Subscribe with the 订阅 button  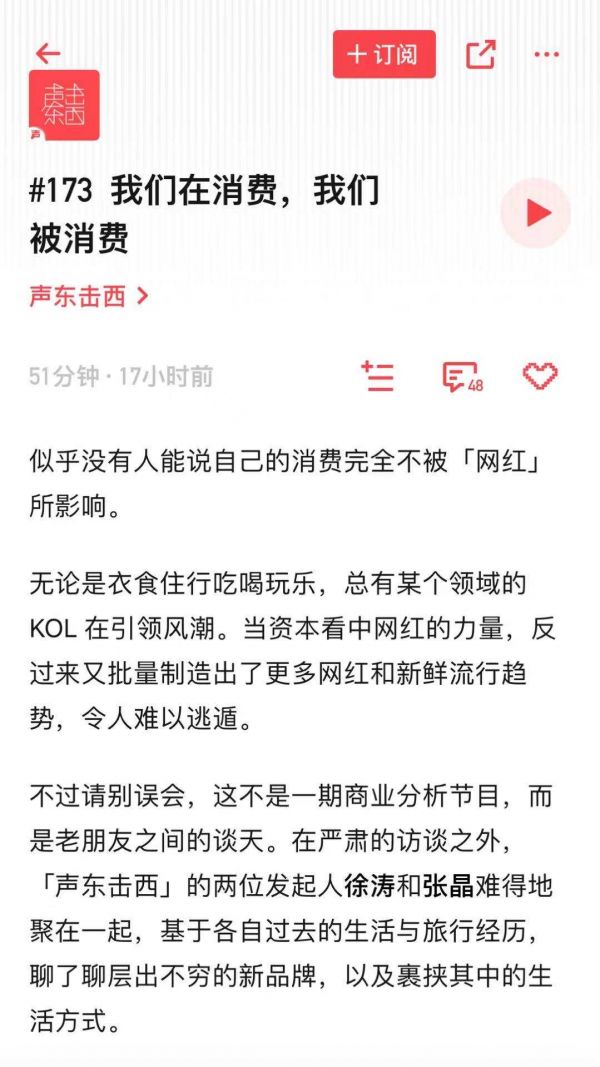(x=384, y=54)
